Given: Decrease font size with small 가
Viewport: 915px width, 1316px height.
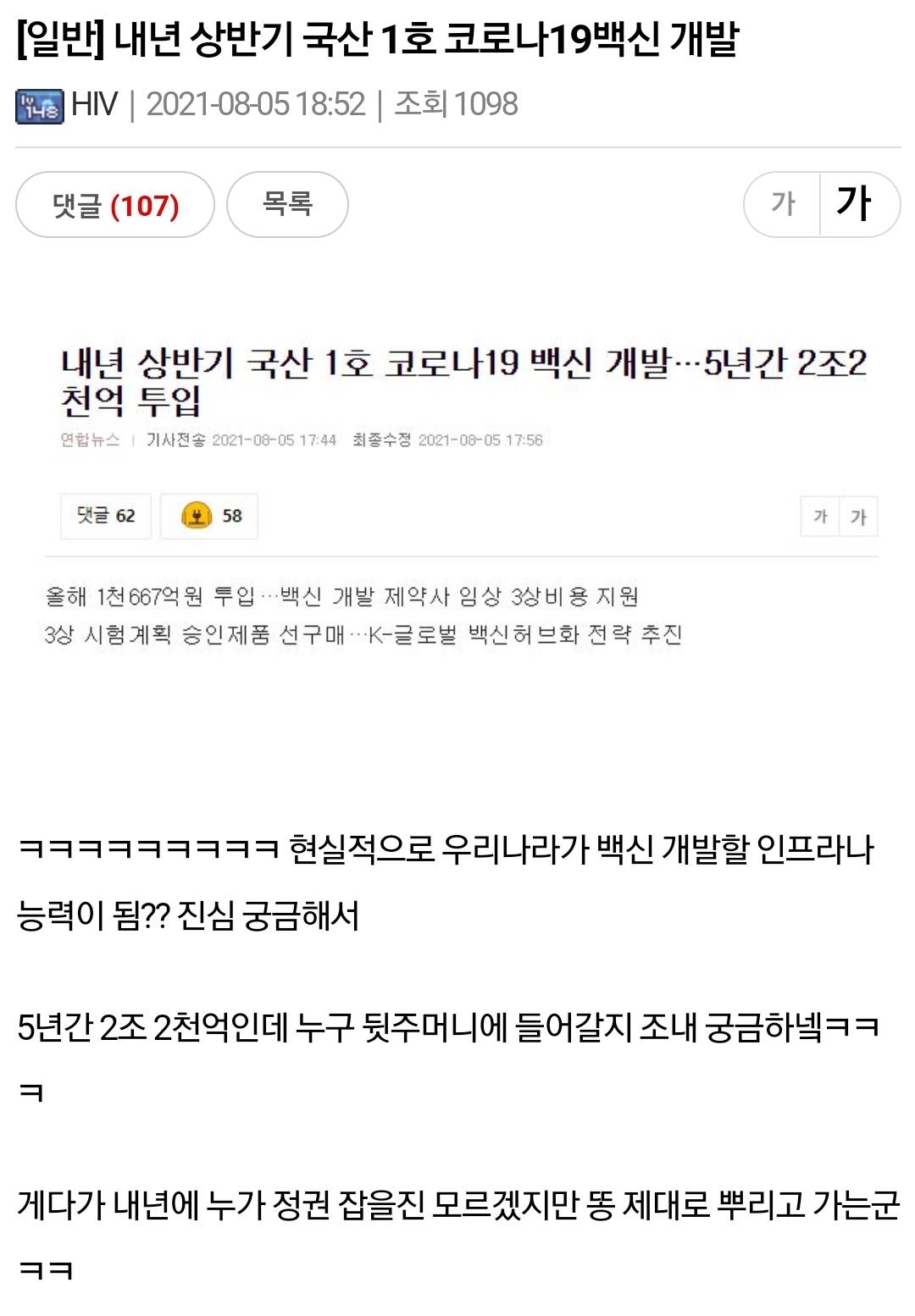Looking at the screenshot, I should click(783, 204).
